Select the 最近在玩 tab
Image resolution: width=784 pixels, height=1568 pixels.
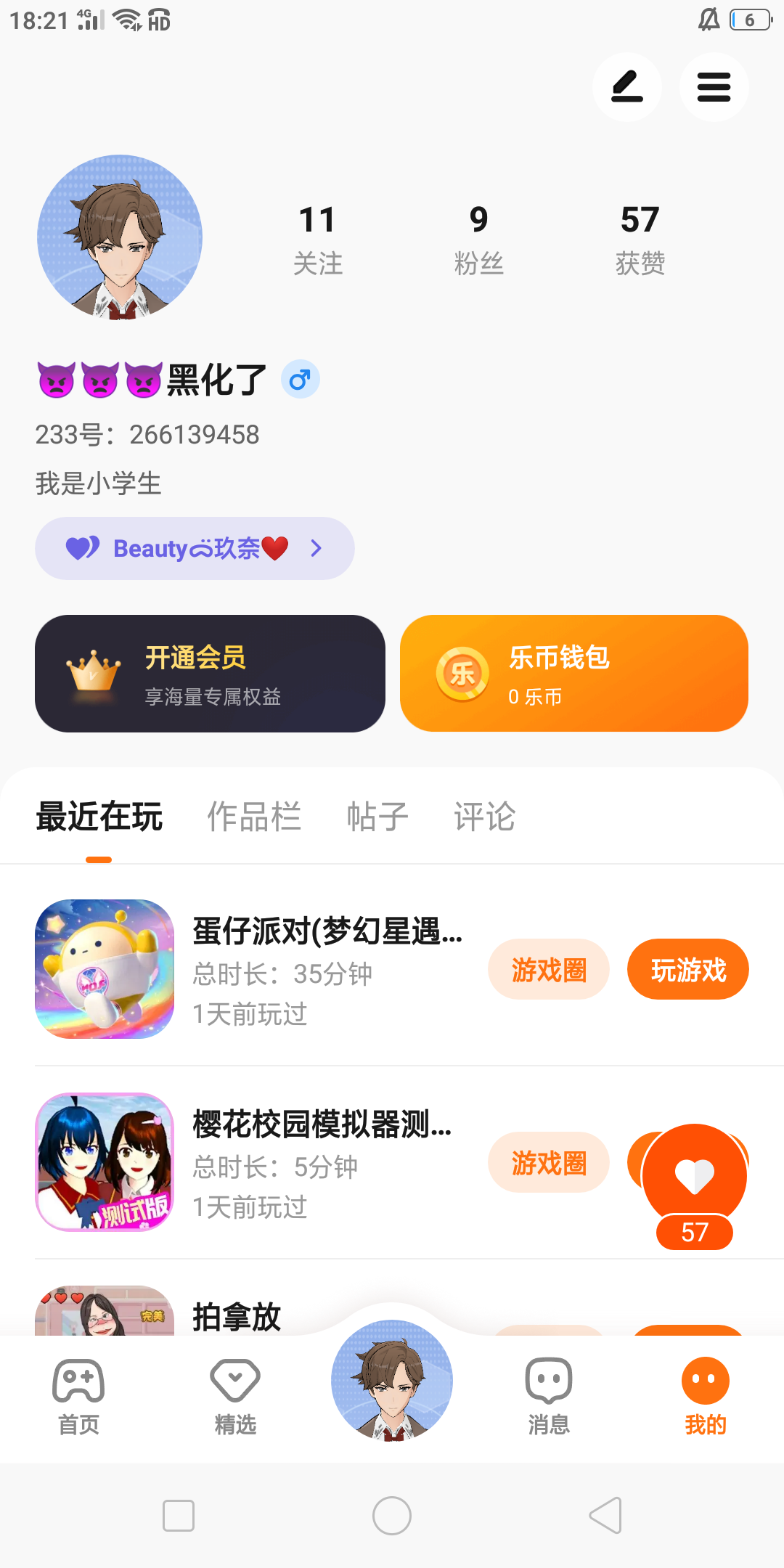coord(99,817)
